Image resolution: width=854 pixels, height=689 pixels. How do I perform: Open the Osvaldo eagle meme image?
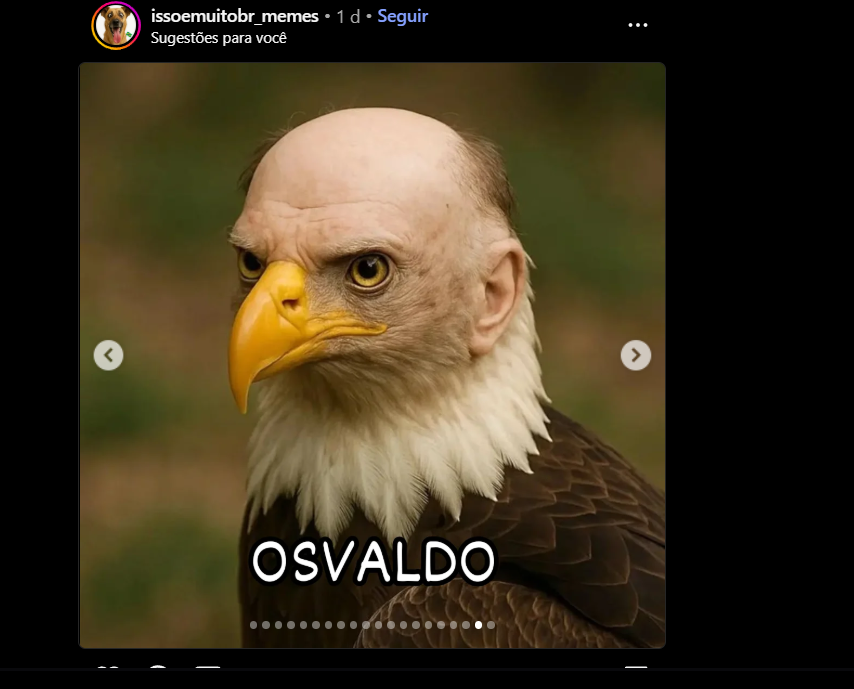pyautogui.click(x=372, y=300)
